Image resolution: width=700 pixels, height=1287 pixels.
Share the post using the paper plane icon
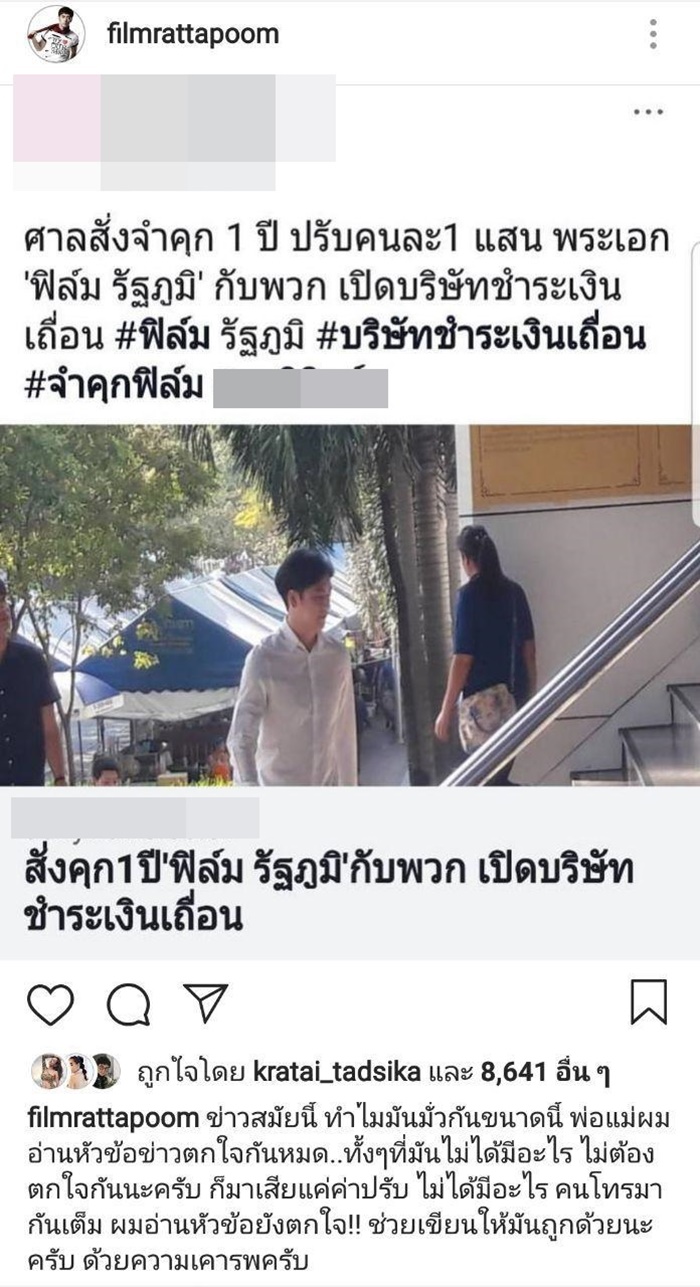click(205, 1003)
